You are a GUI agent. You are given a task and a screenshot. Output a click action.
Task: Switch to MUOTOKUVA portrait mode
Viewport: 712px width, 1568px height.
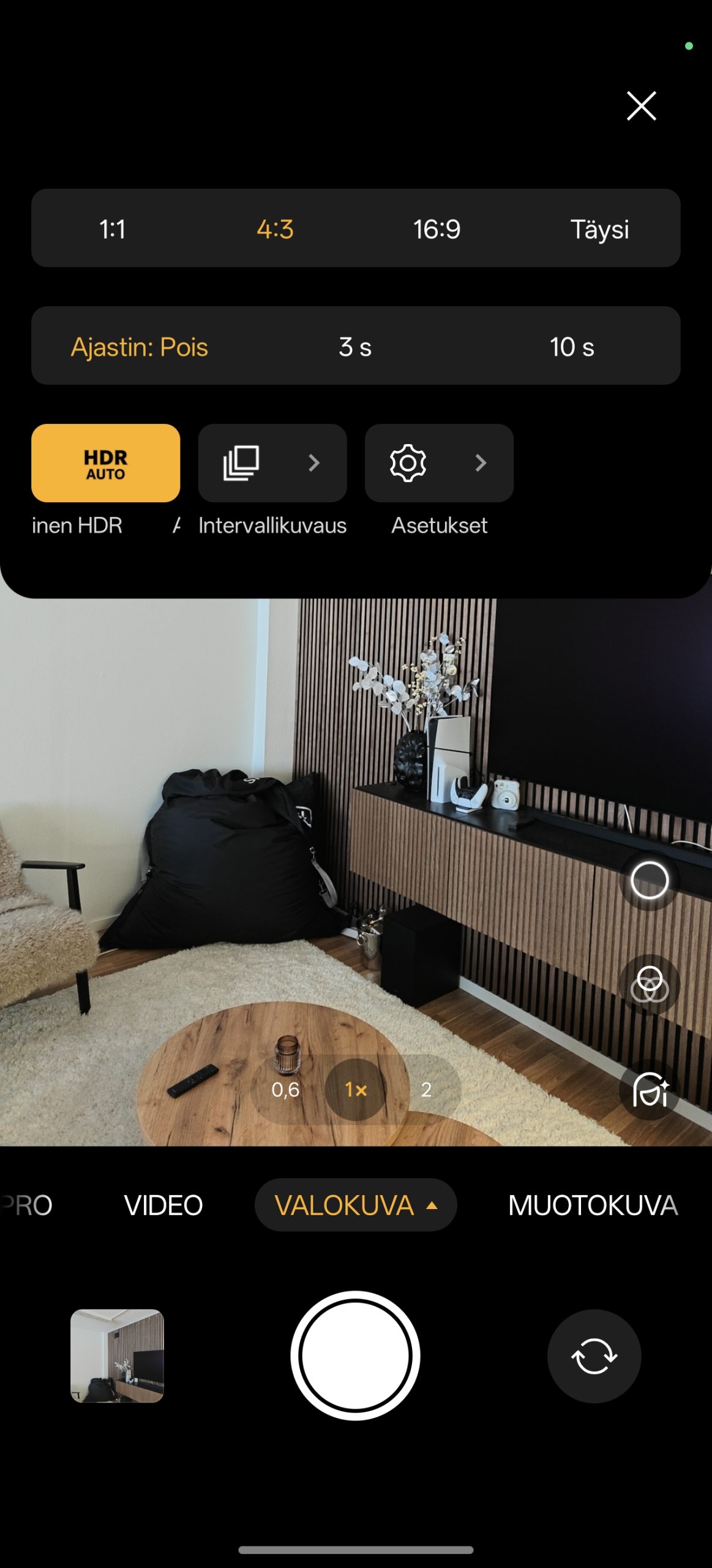point(593,1205)
